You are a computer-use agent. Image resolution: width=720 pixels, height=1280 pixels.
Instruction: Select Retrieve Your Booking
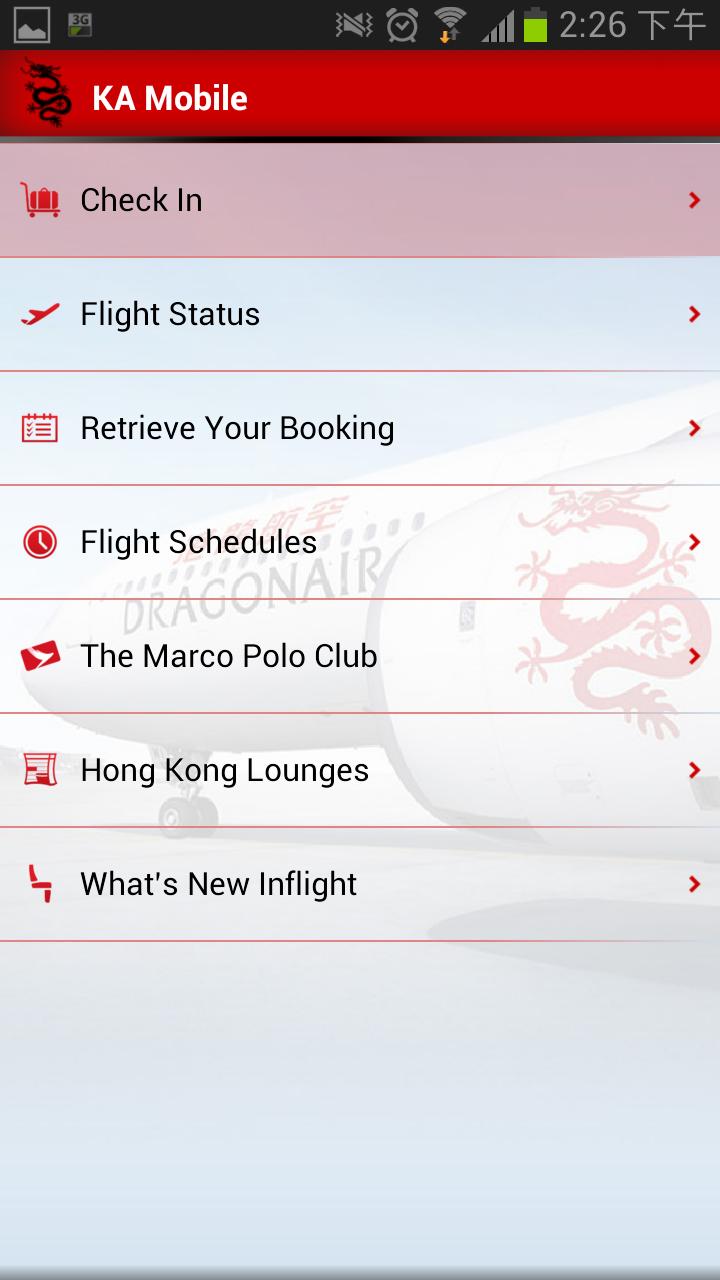[x=360, y=428]
